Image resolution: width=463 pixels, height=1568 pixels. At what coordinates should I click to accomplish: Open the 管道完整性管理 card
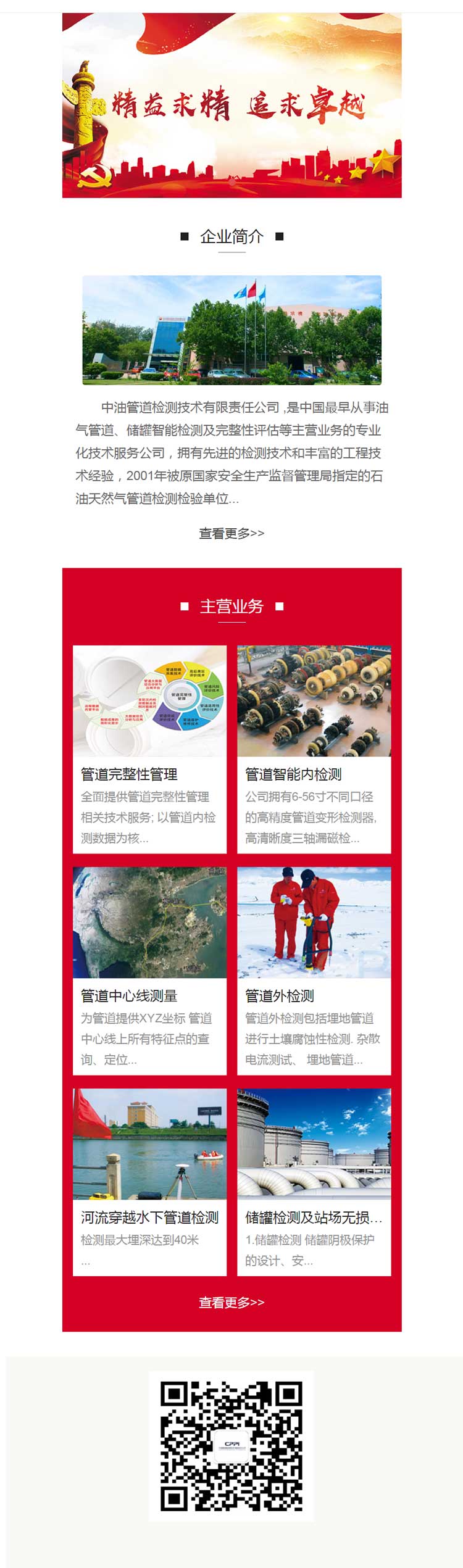point(149,749)
